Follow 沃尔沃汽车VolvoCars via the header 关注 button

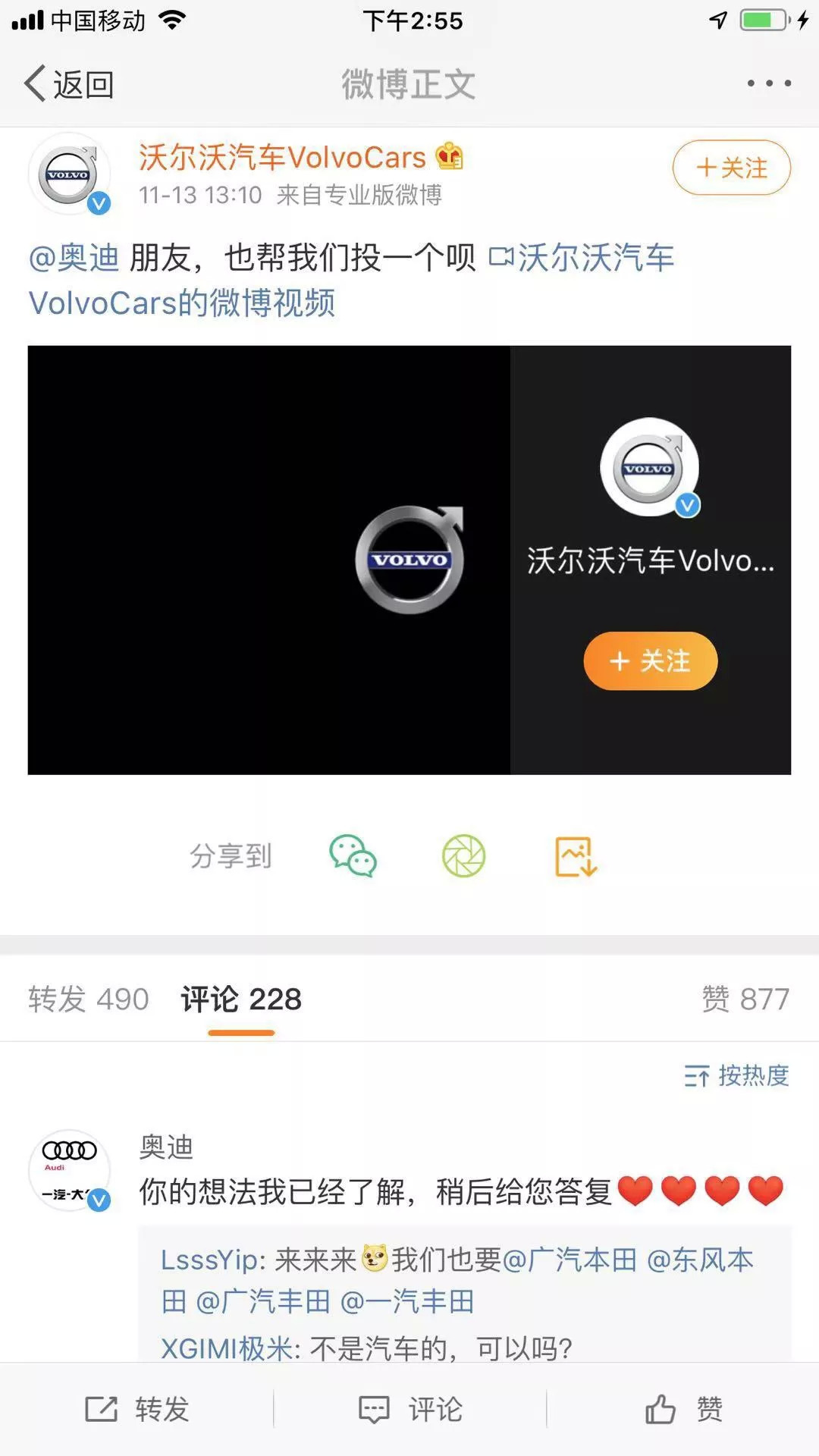pos(731,168)
